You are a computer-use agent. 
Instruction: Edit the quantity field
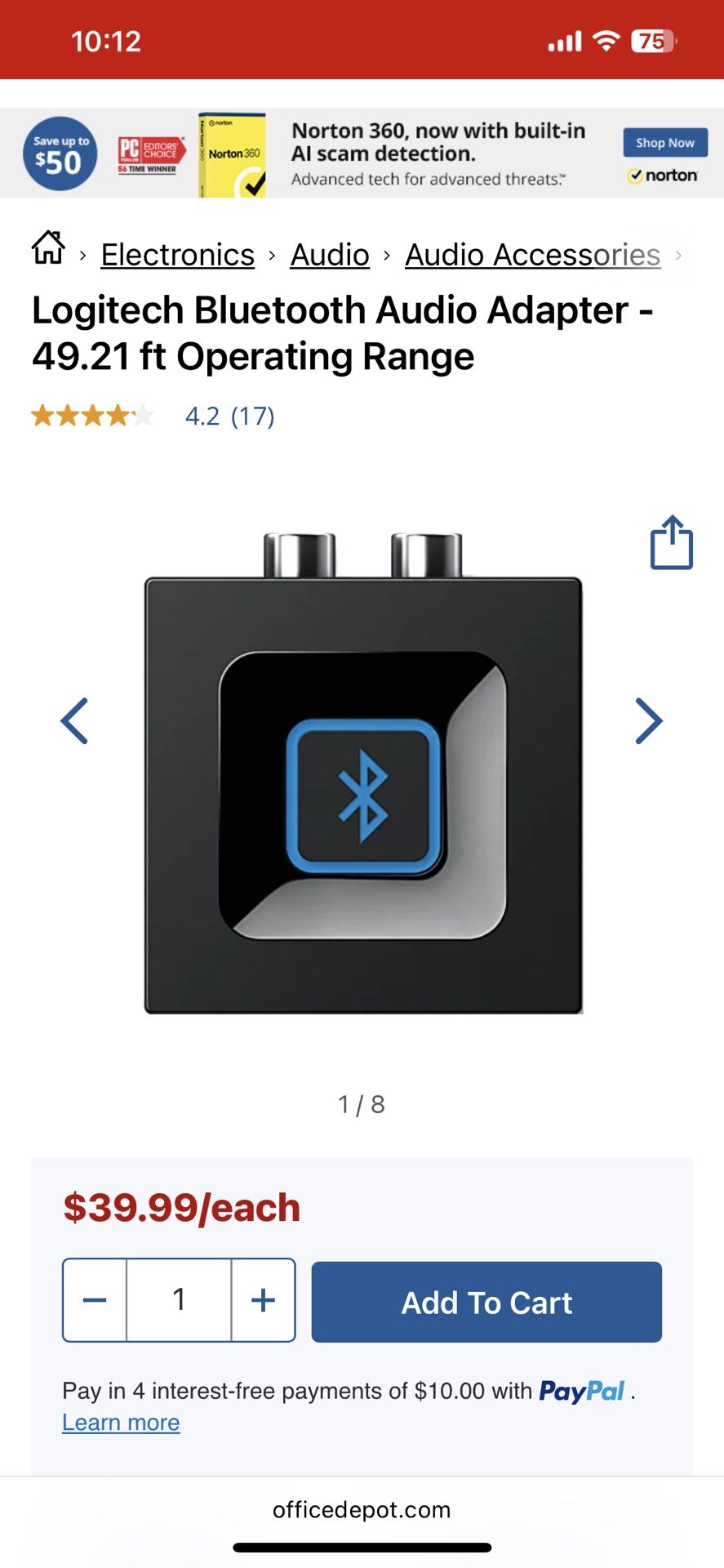click(x=179, y=1299)
